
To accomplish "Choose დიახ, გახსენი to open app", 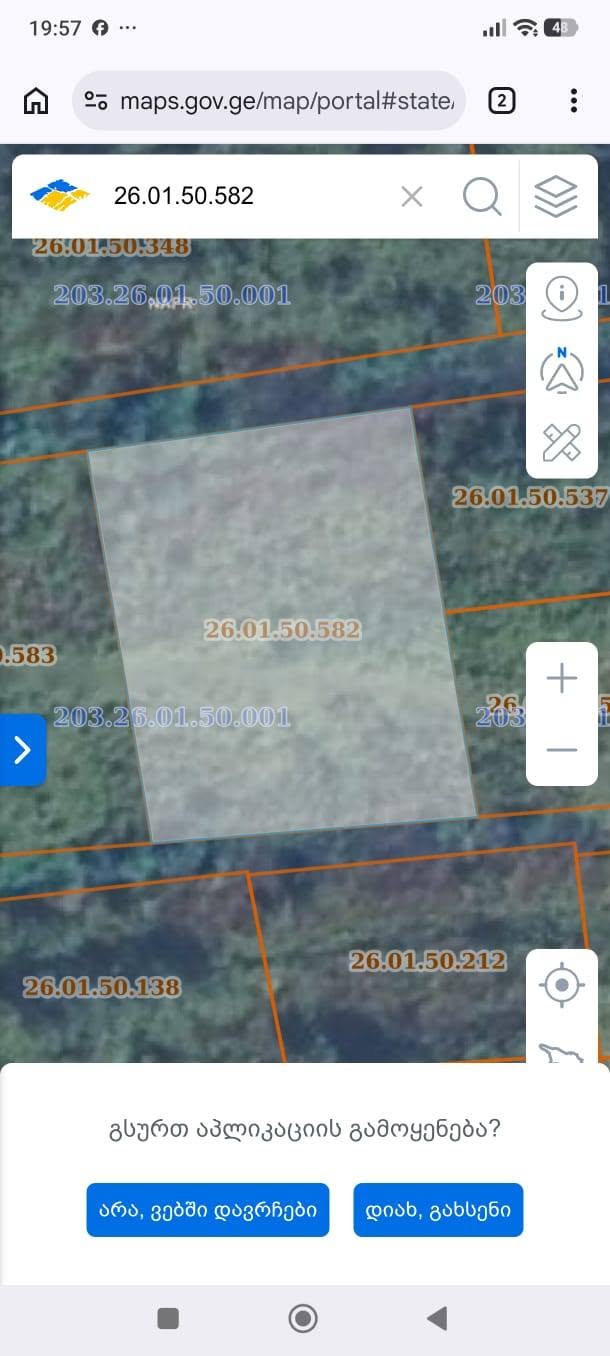I will point(438,1210).
